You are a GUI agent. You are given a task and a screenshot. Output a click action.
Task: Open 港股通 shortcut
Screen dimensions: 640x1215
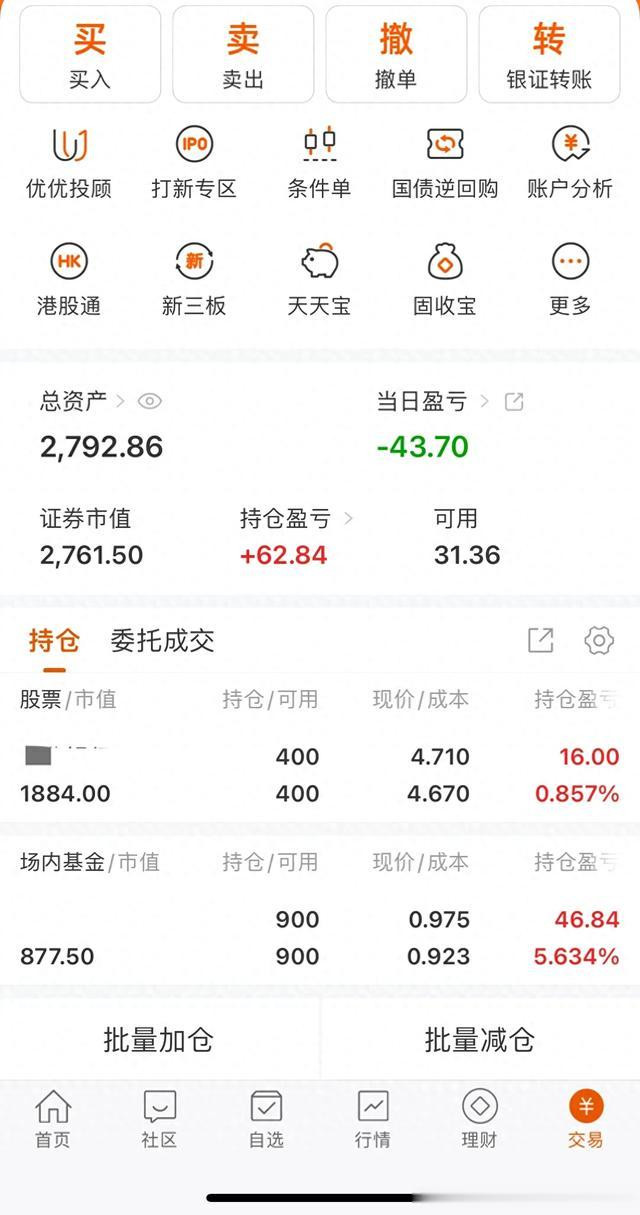coord(69,280)
